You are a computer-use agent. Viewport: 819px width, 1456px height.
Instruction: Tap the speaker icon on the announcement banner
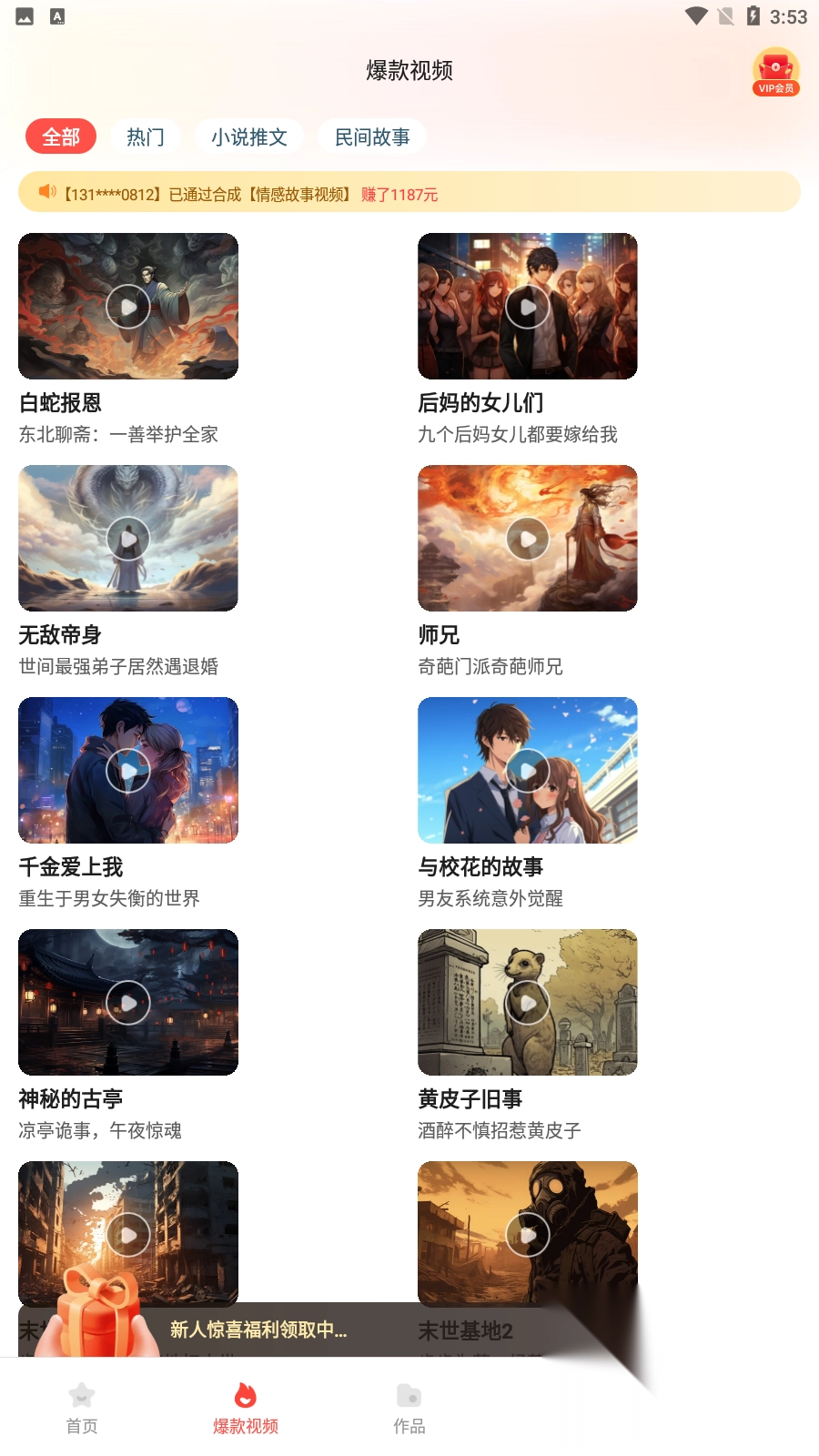[46, 193]
